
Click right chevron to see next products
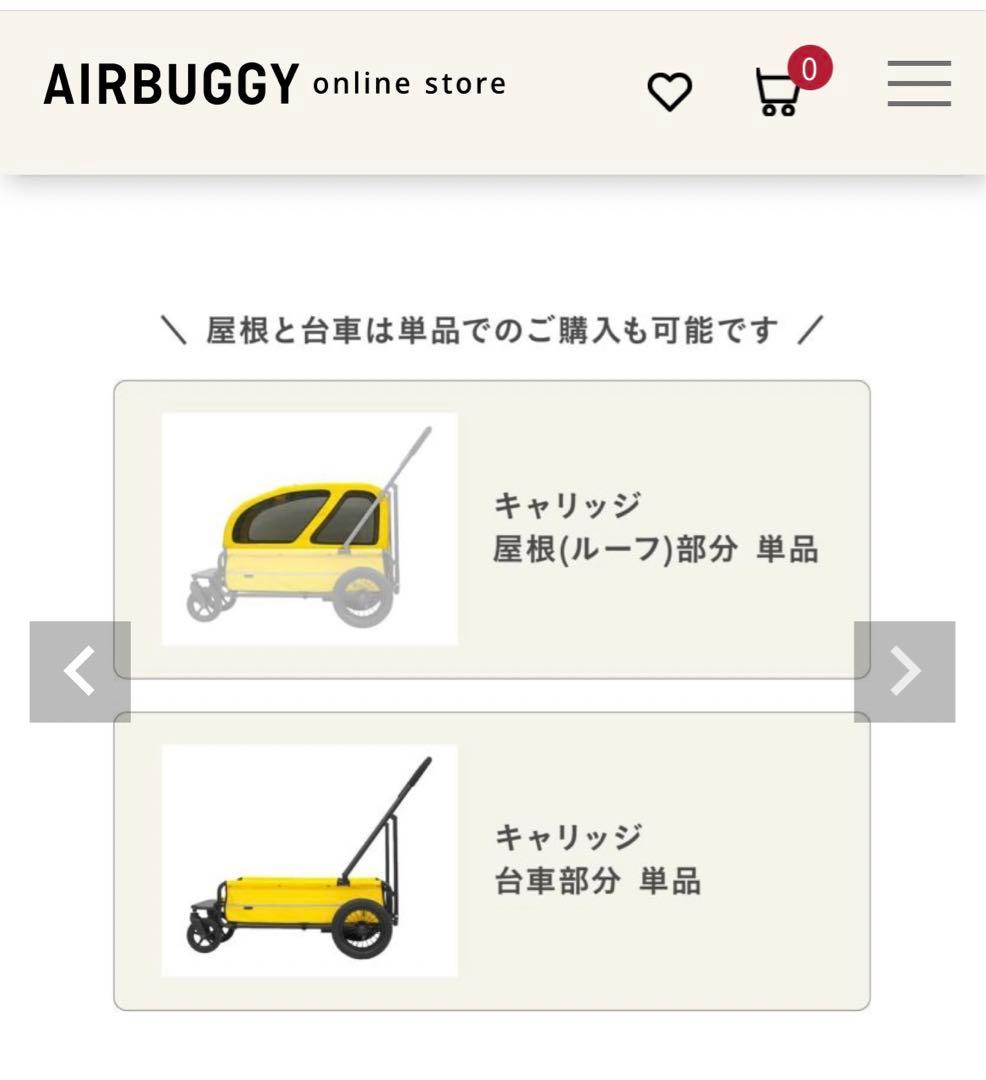click(x=903, y=671)
